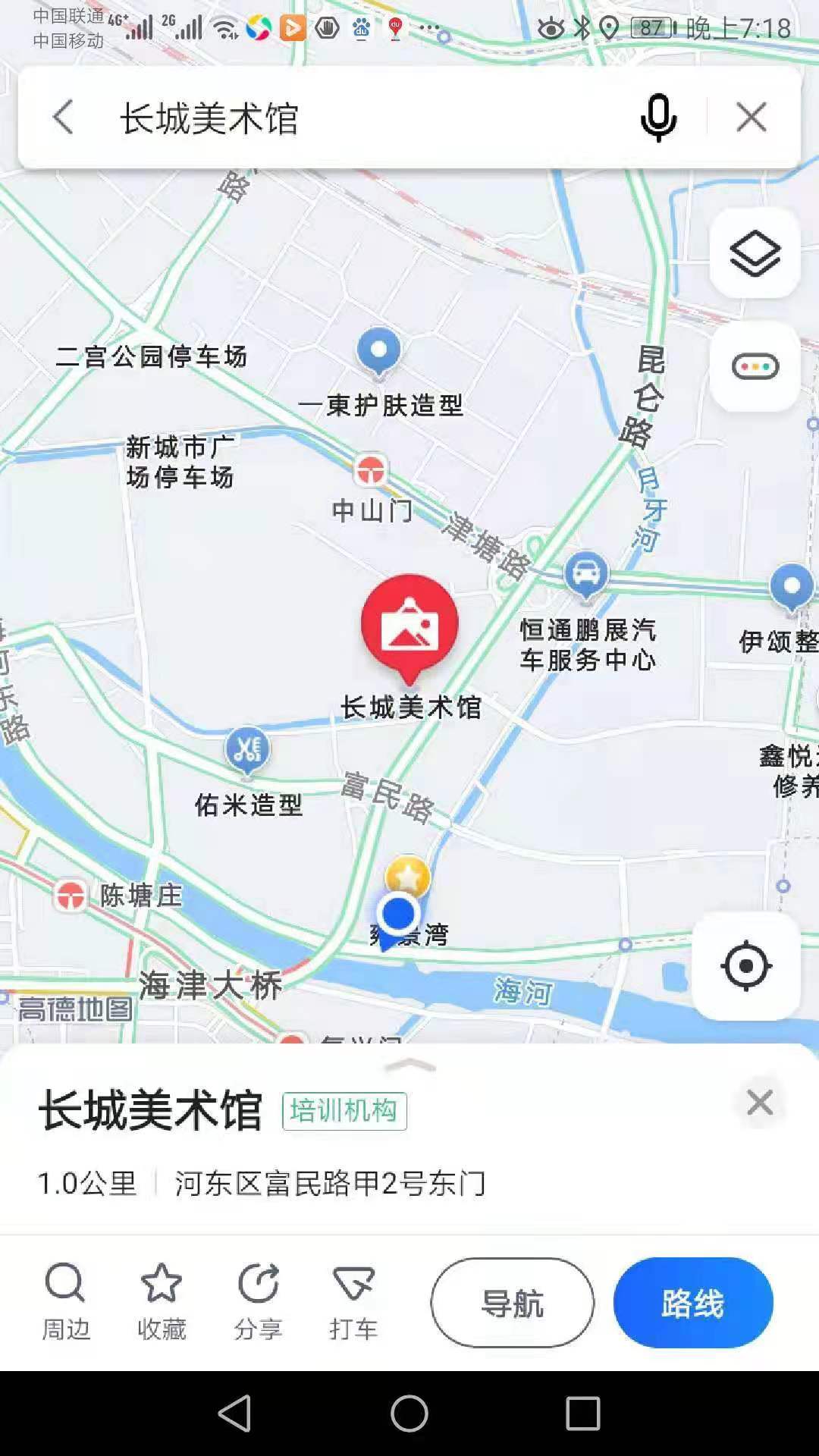Select the 中山门 metro station marker
Screen dimensions: 819x1456
click(x=370, y=472)
